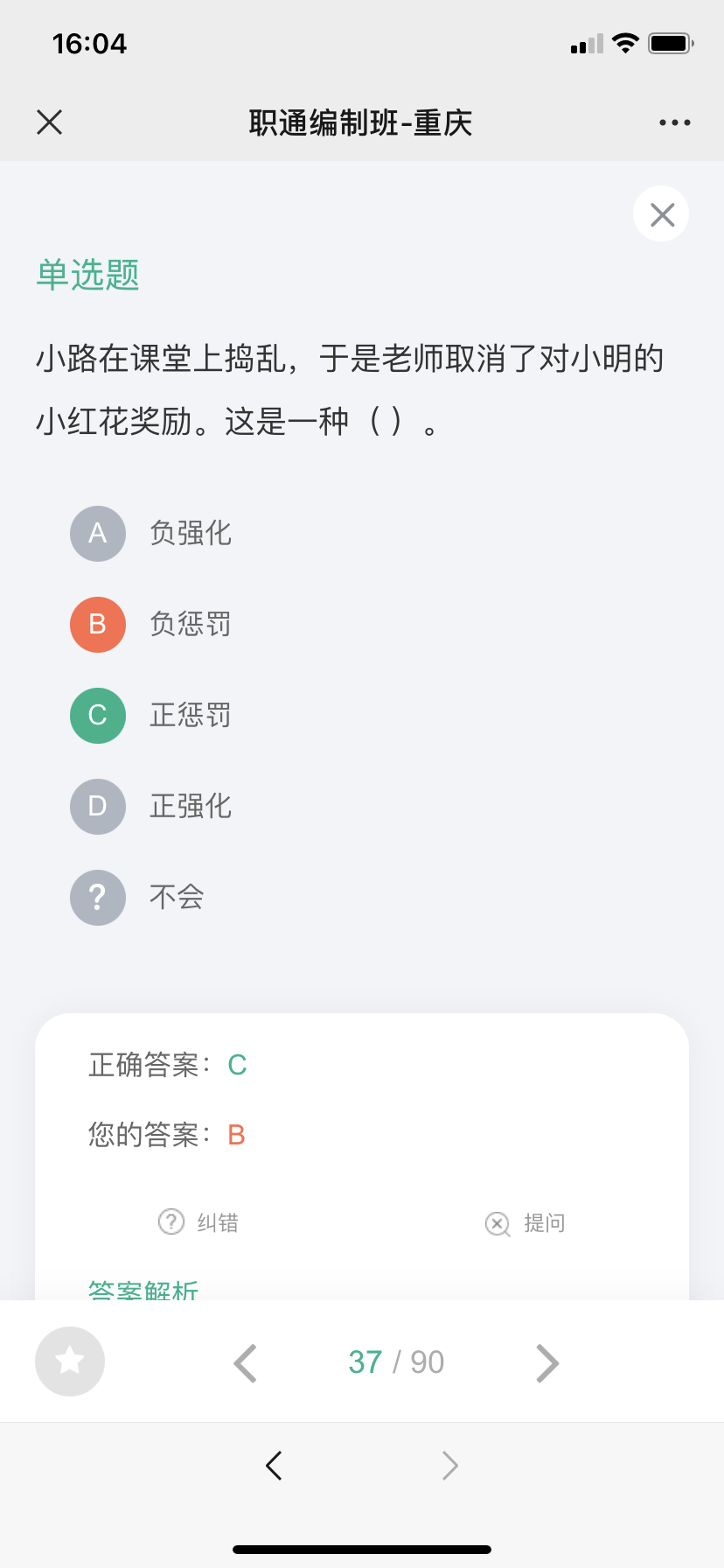This screenshot has height=1568, width=724.
Task: Favorite this question with the star
Action: (70, 1361)
